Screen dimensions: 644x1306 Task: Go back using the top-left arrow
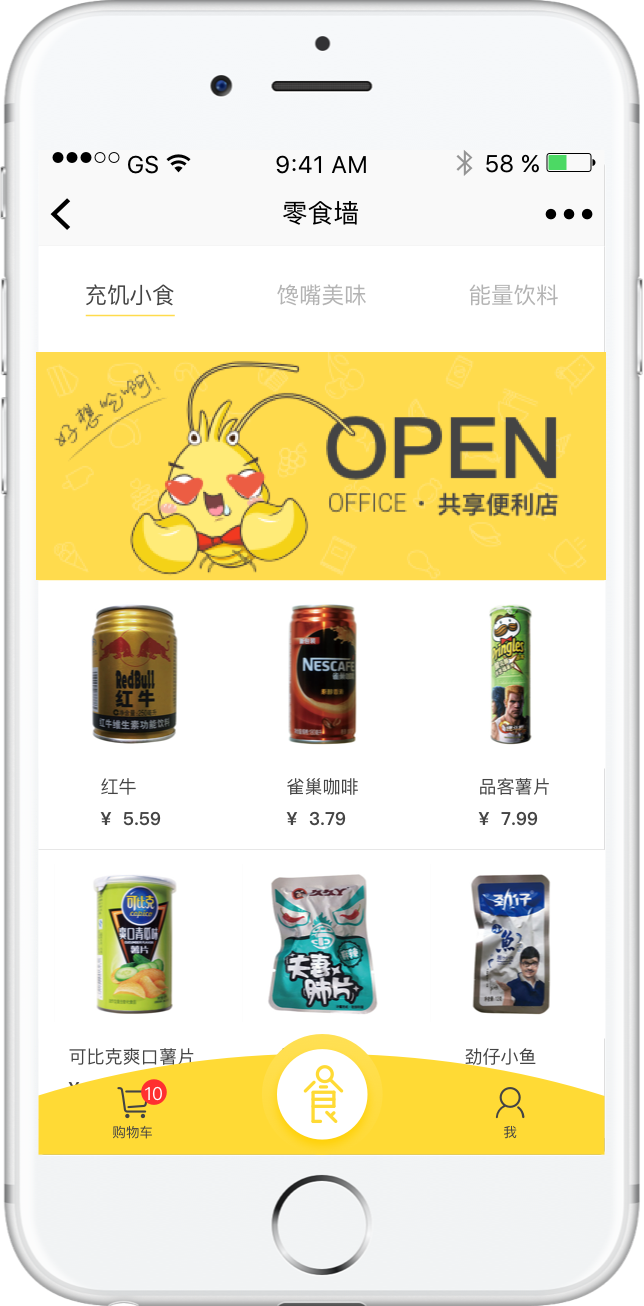coord(62,214)
